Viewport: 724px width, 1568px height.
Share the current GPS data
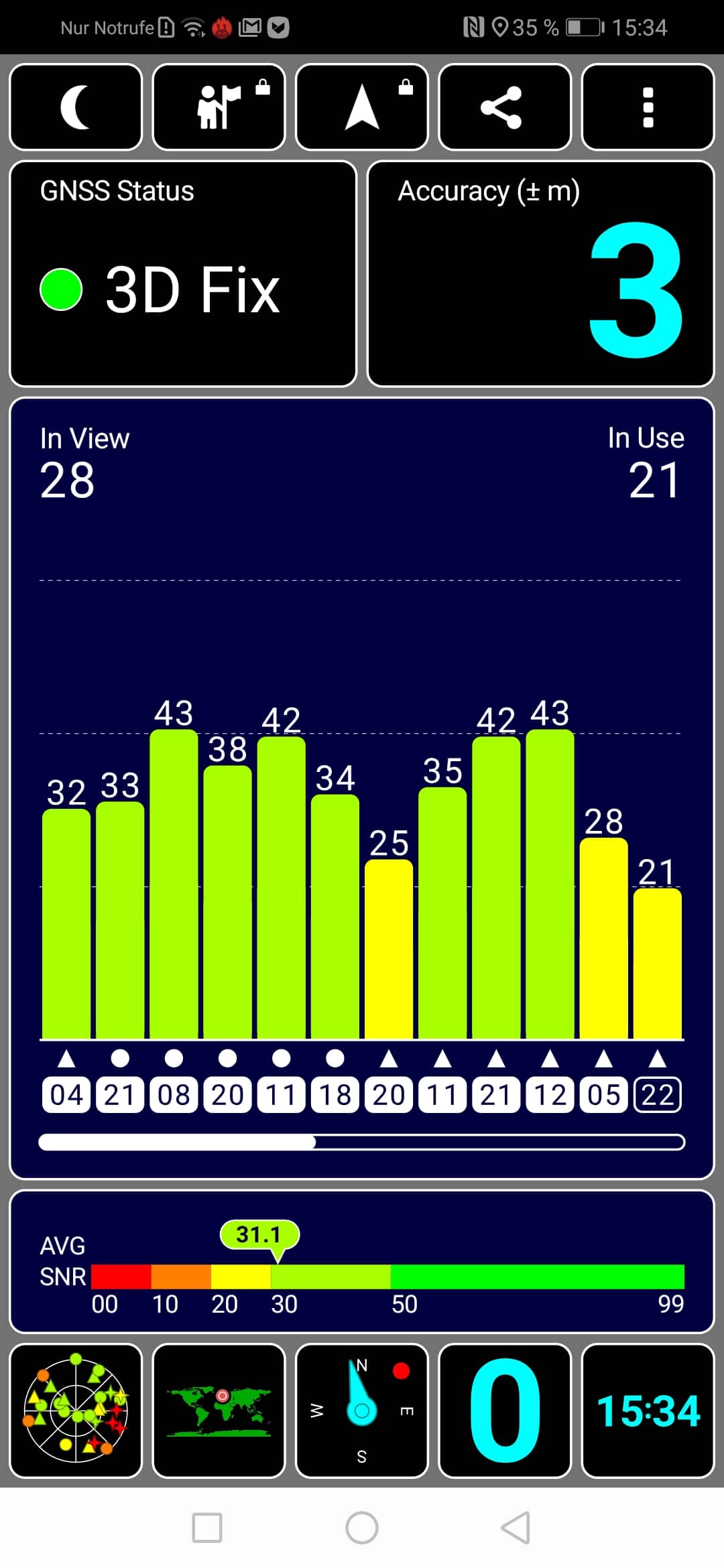coord(505,107)
